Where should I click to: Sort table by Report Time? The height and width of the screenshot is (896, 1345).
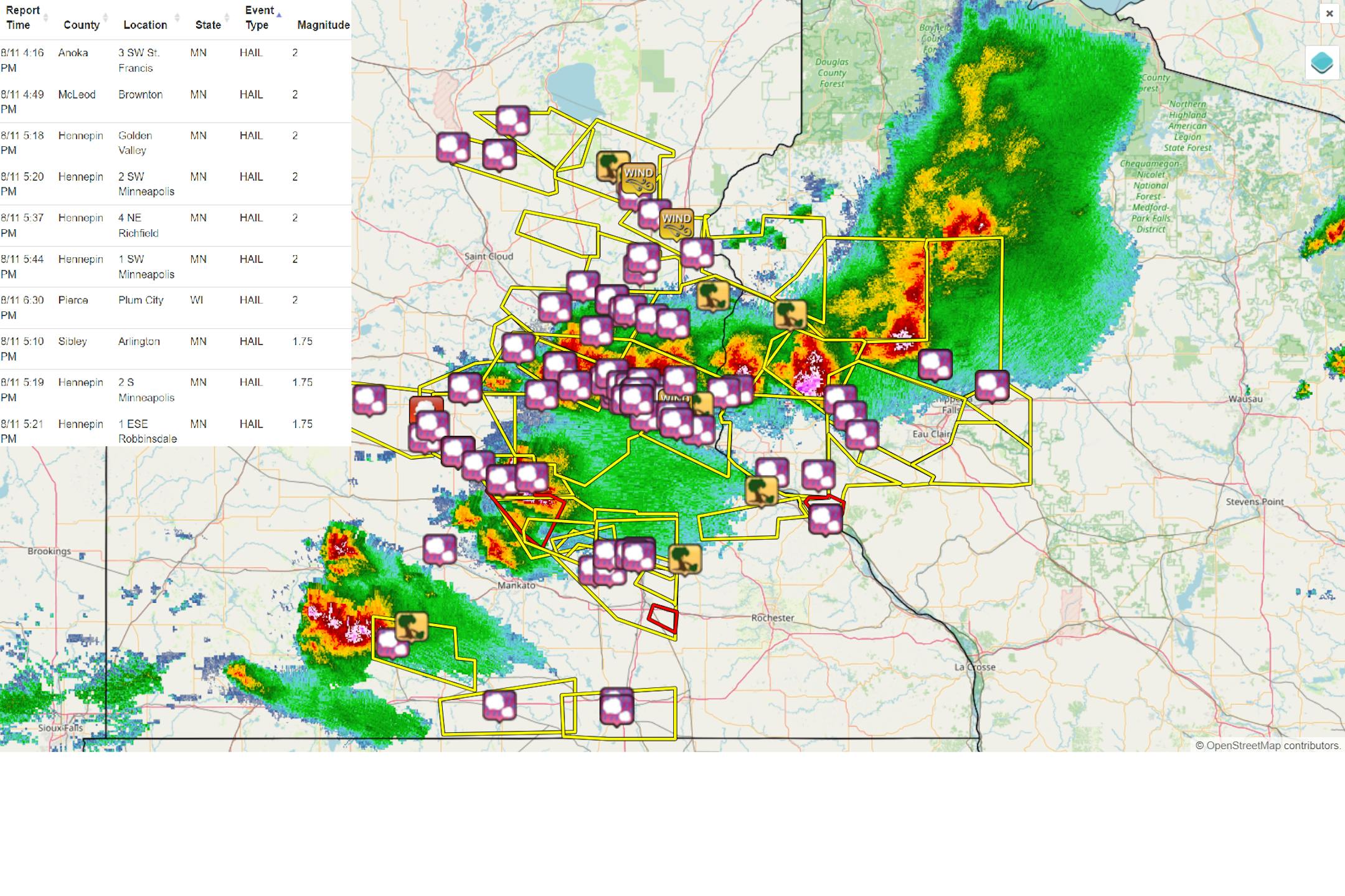[x=23, y=17]
